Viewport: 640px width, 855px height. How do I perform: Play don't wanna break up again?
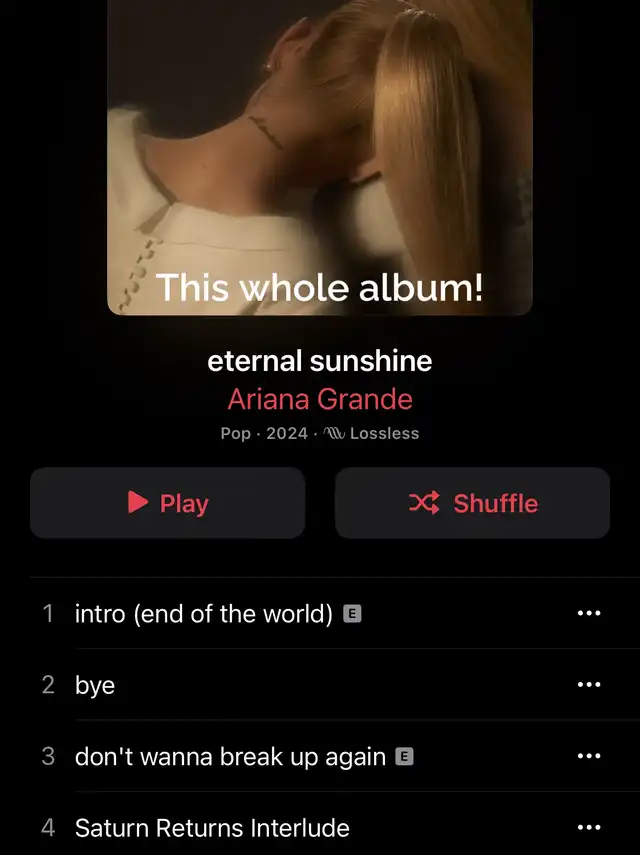click(230, 756)
